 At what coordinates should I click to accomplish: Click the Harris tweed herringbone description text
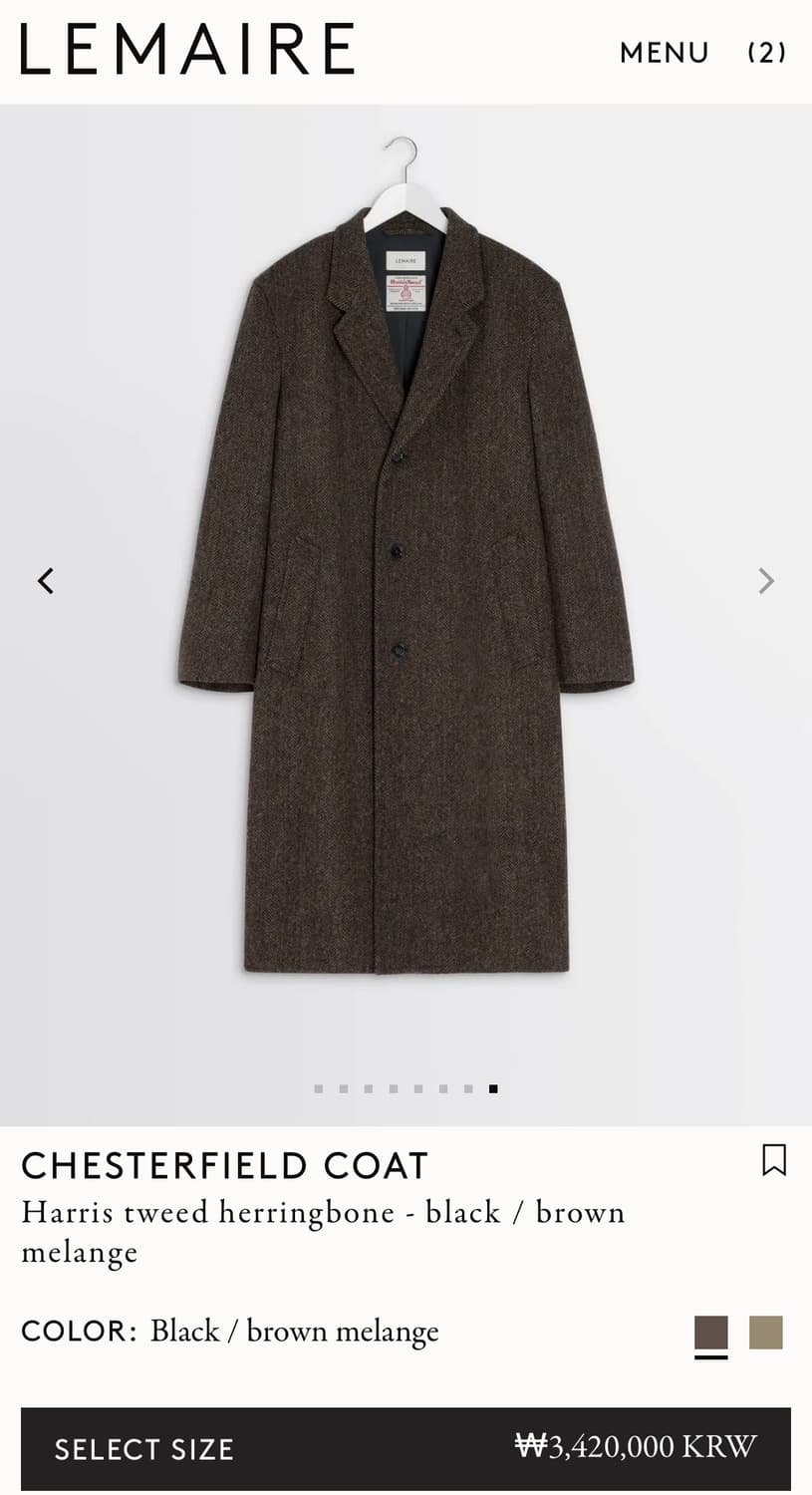[x=324, y=1212]
